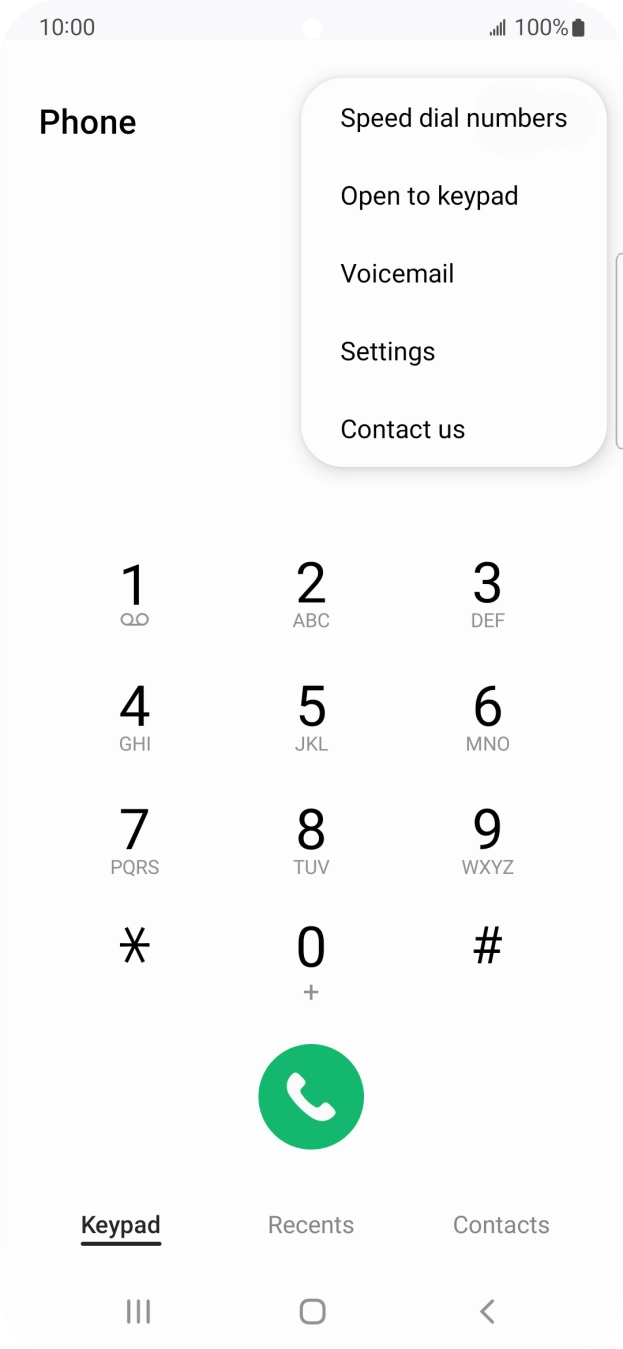Tap the star key
The height and width of the screenshot is (1349, 623).
[x=134, y=946]
